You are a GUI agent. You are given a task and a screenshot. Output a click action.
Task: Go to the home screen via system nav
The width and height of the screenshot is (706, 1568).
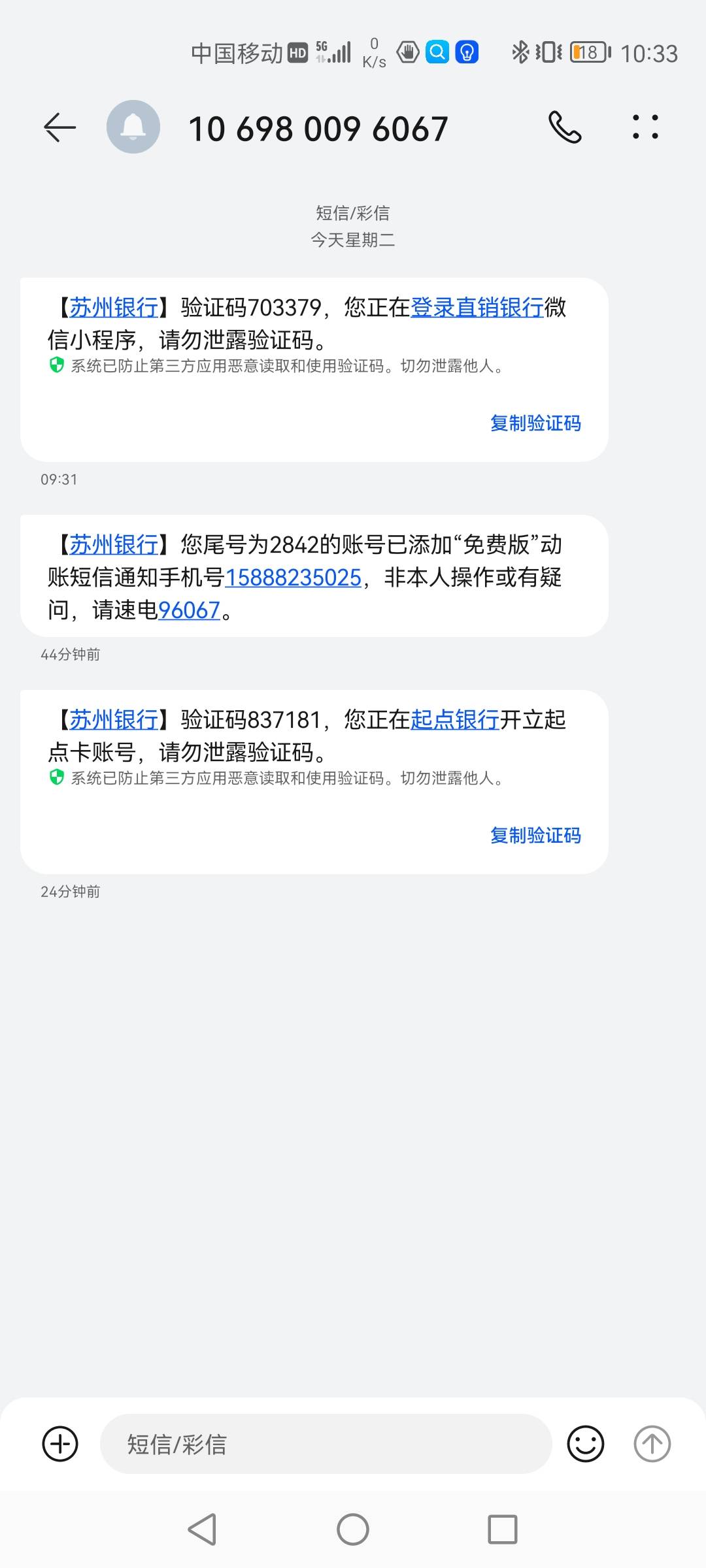353,1529
